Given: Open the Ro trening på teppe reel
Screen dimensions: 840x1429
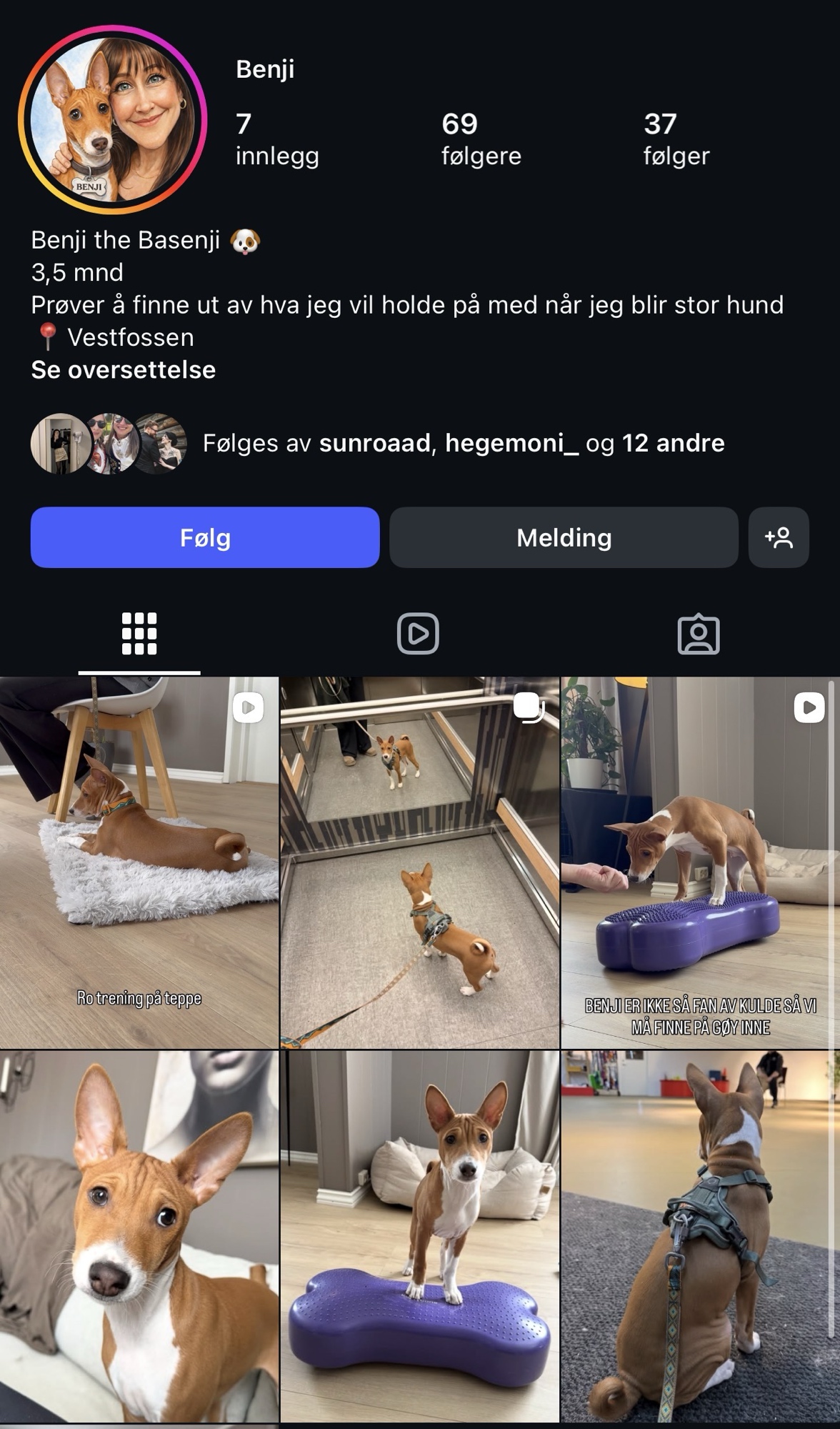Looking at the screenshot, I should coord(139,862).
